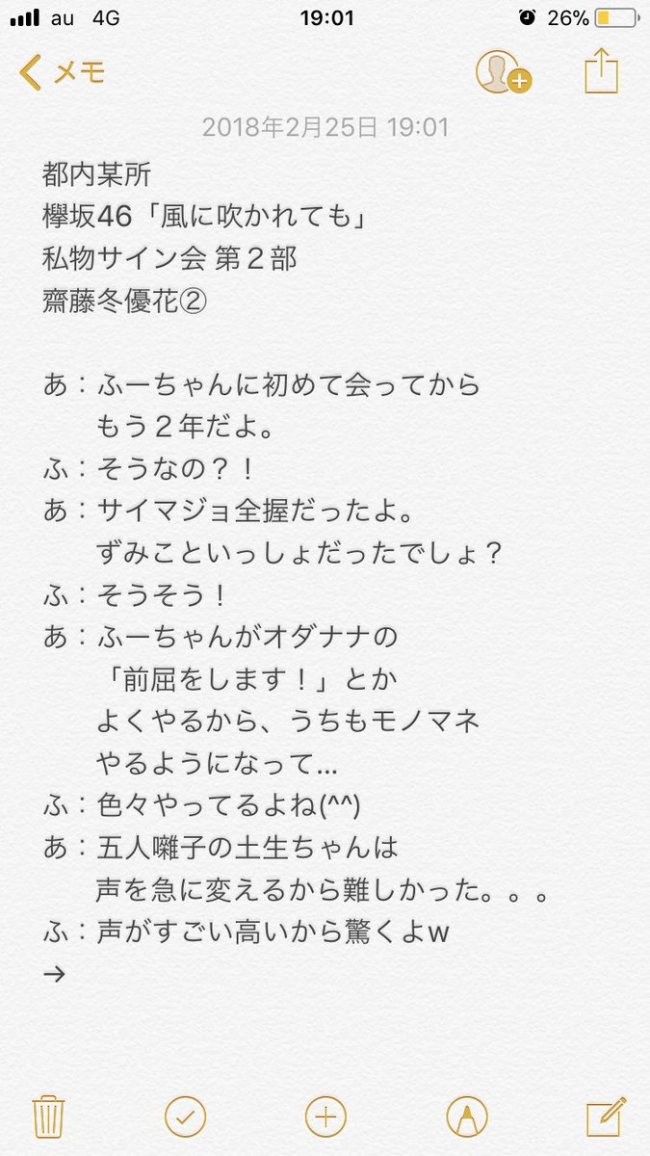Open the share sheet icon

[601, 71]
